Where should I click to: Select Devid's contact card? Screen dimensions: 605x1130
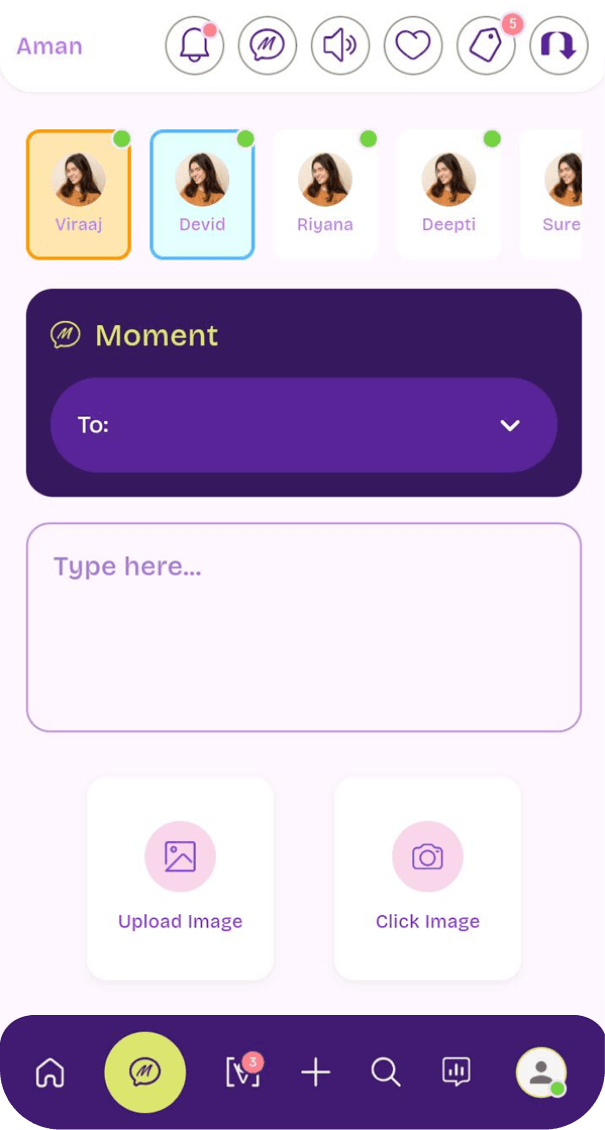202,194
